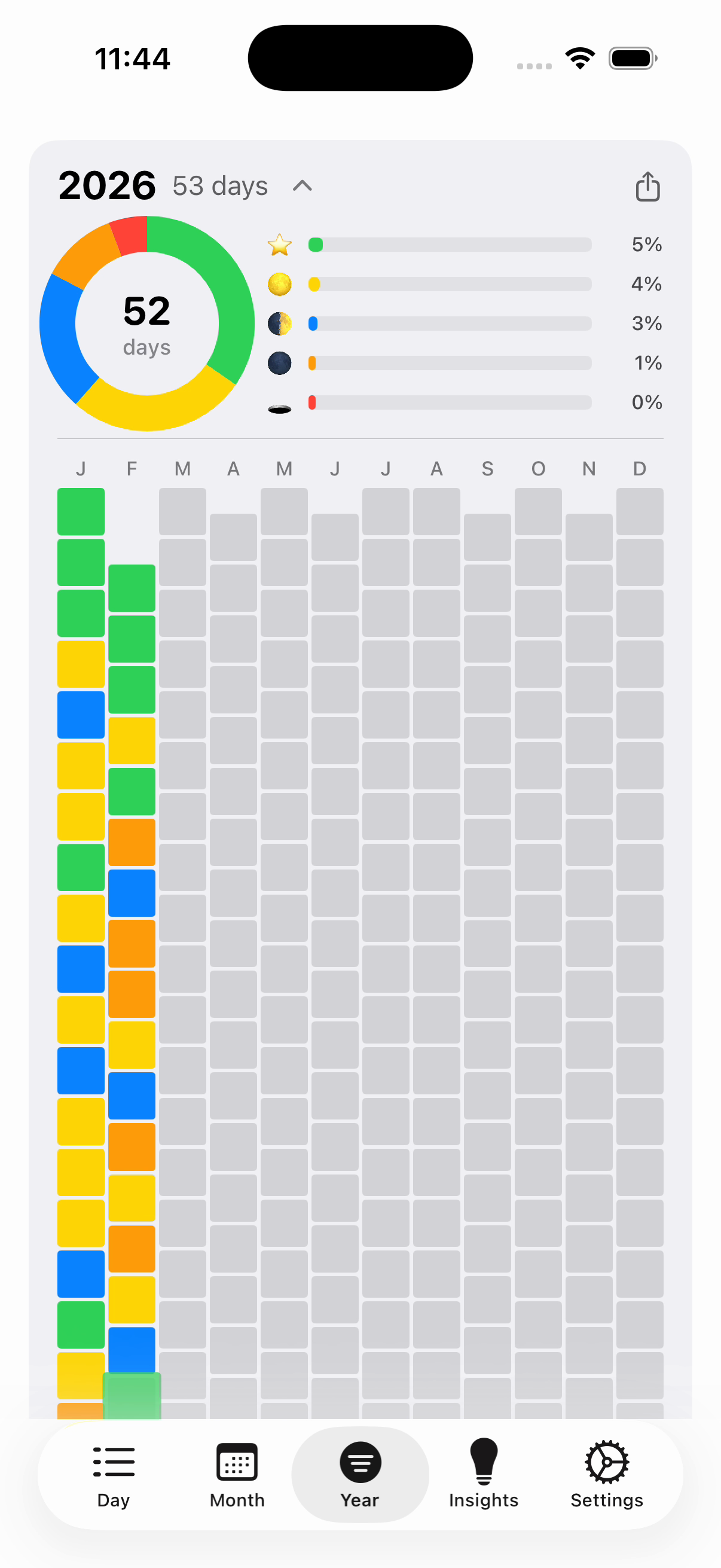The image size is (721, 1568).
Task: Share the 2026 year summary
Action: point(647,186)
